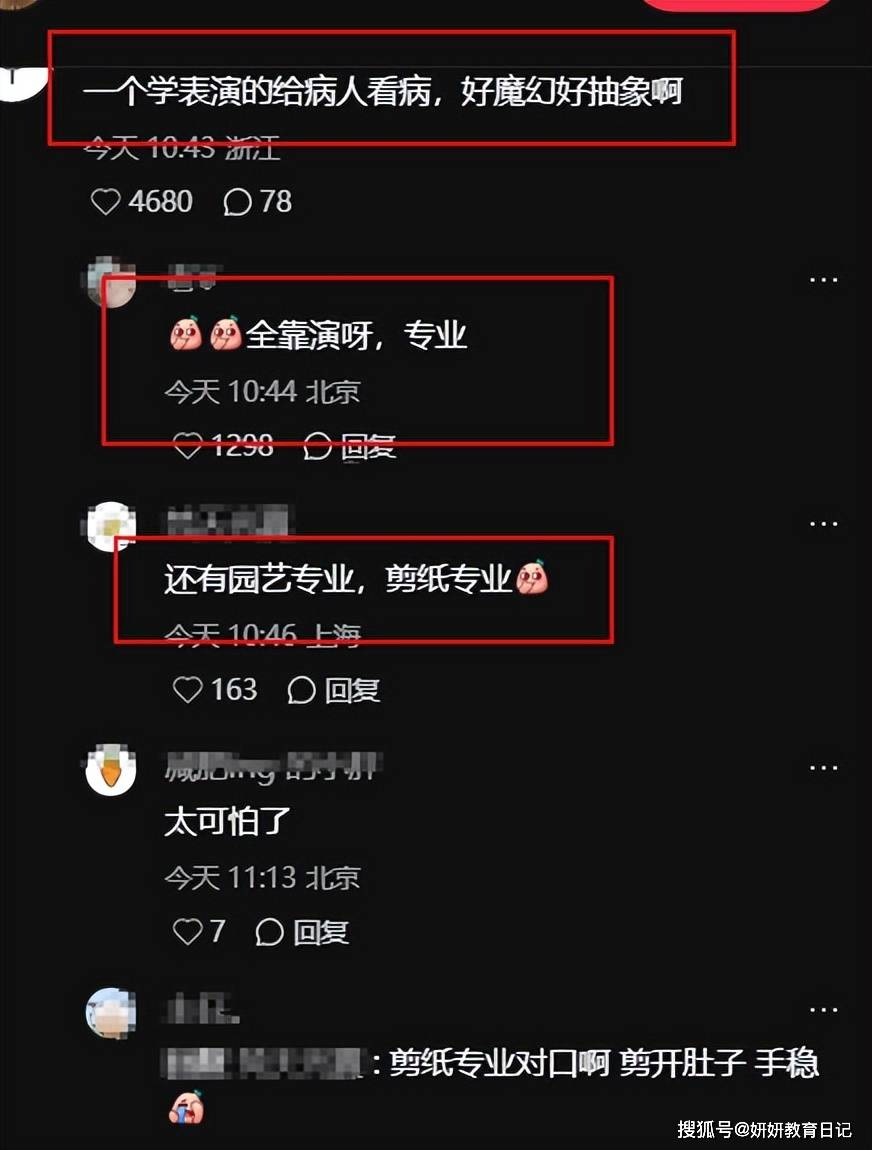872x1150 pixels.
Task: Like the 还有园艺专业，剪纸专业 comment
Action: (x=188, y=690)
